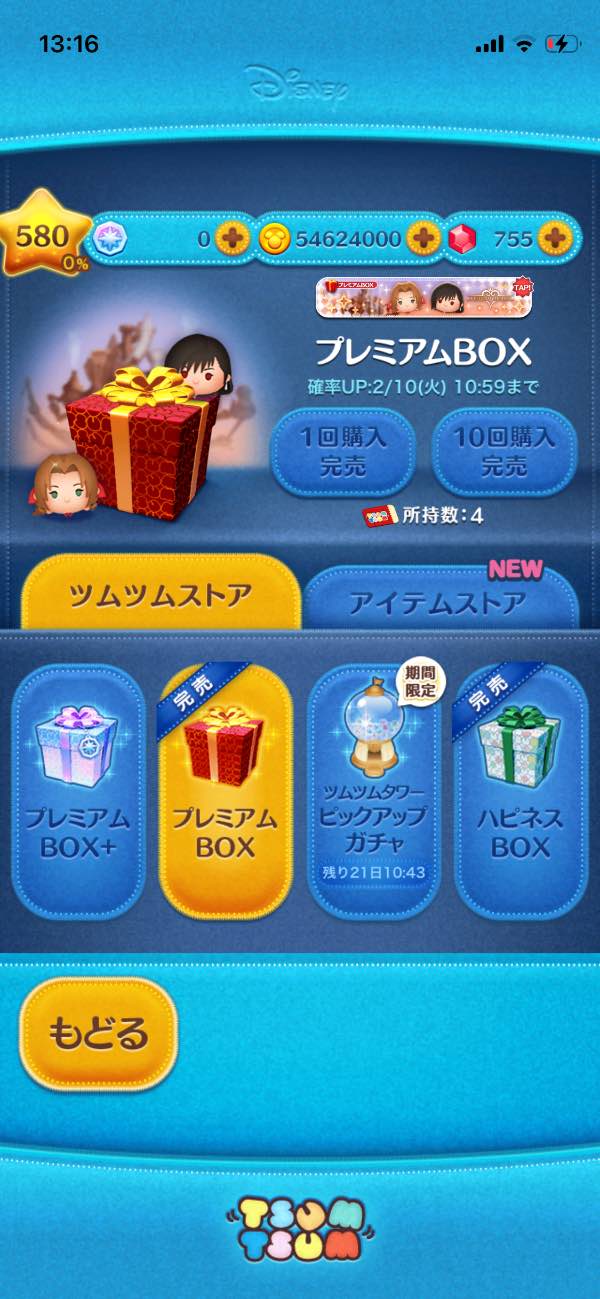Select the red プレミアムBOX card
The image size is (600, 1299).
[x=226, y=790]
